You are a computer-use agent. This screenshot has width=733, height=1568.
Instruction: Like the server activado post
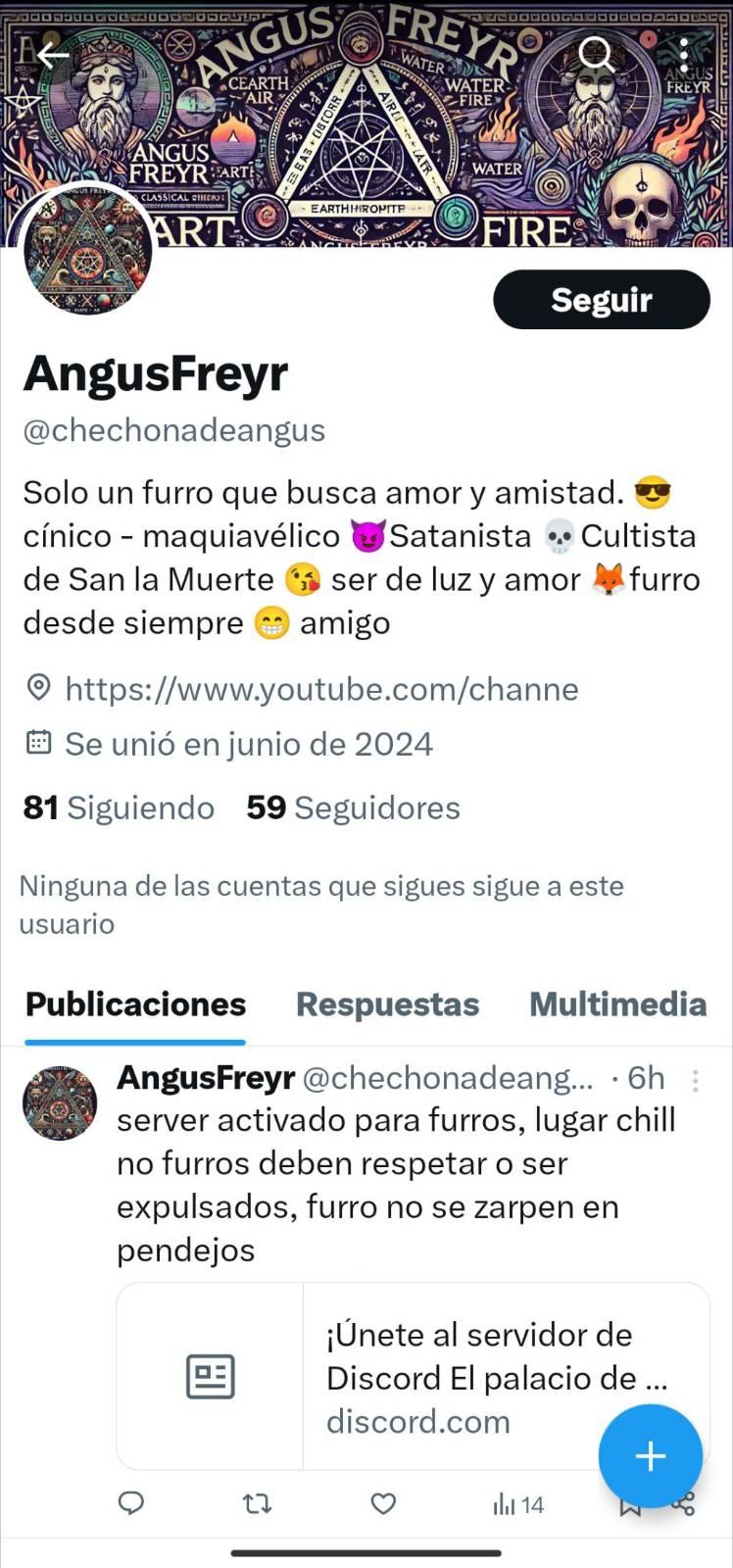tap(383, 1503)
